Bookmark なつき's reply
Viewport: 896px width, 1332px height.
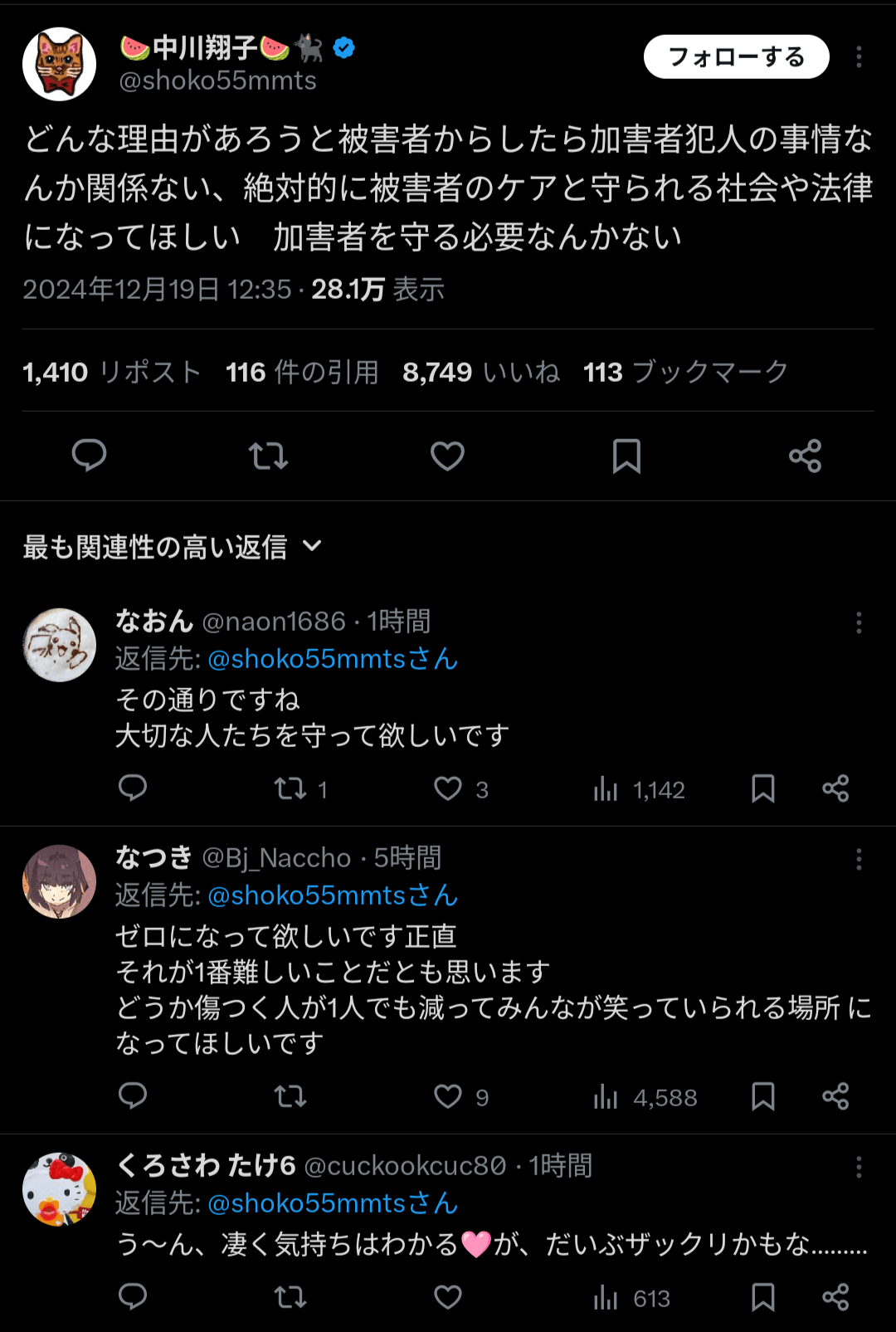(762, 1096)
